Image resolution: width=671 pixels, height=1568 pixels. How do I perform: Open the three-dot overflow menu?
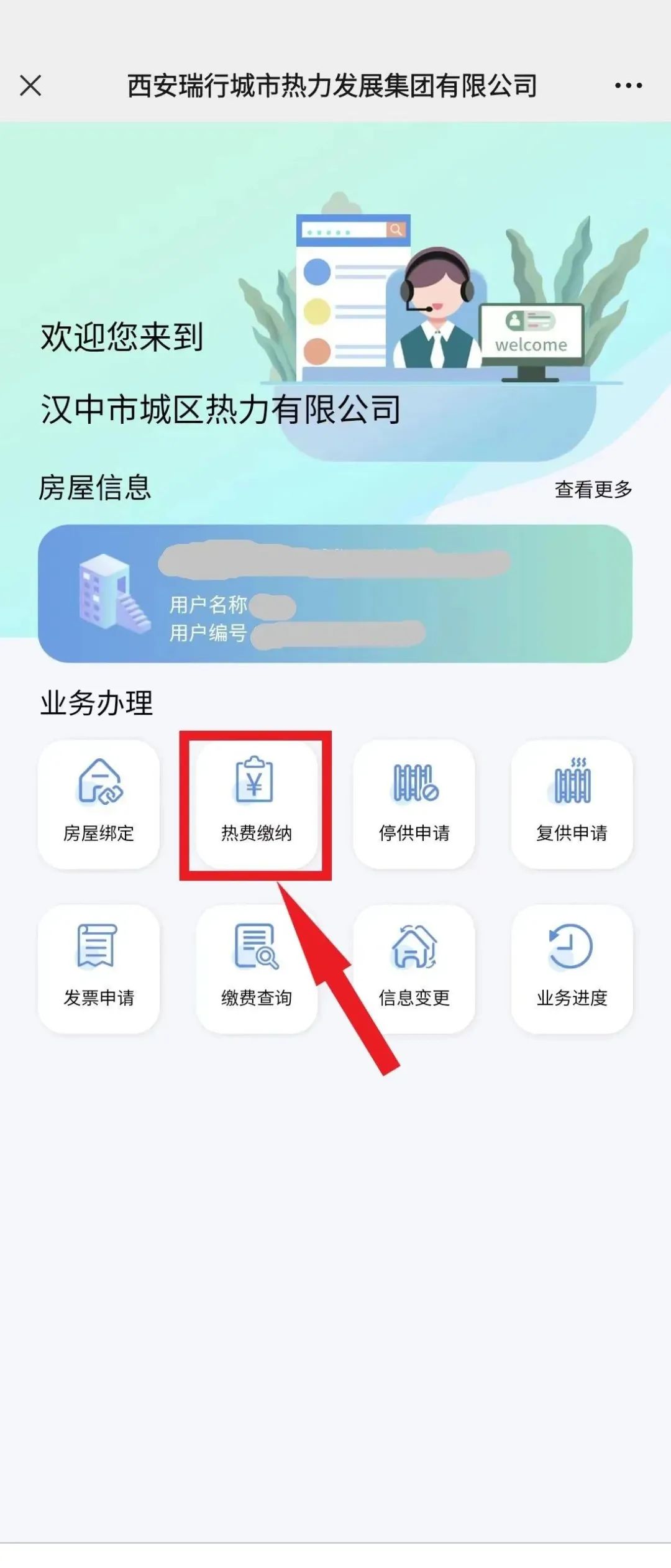628,85
